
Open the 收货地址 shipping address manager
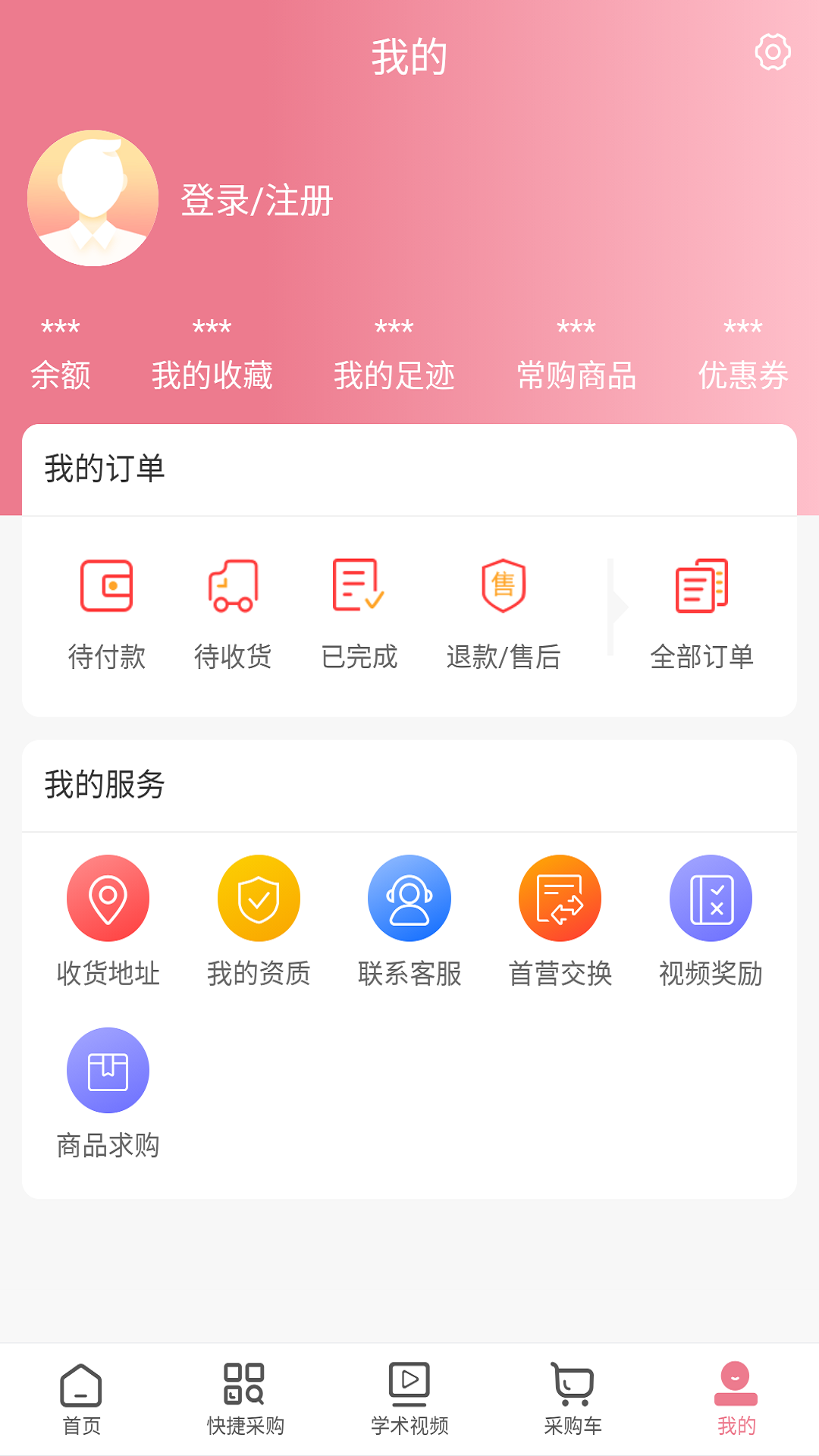[x=108, y=897]
